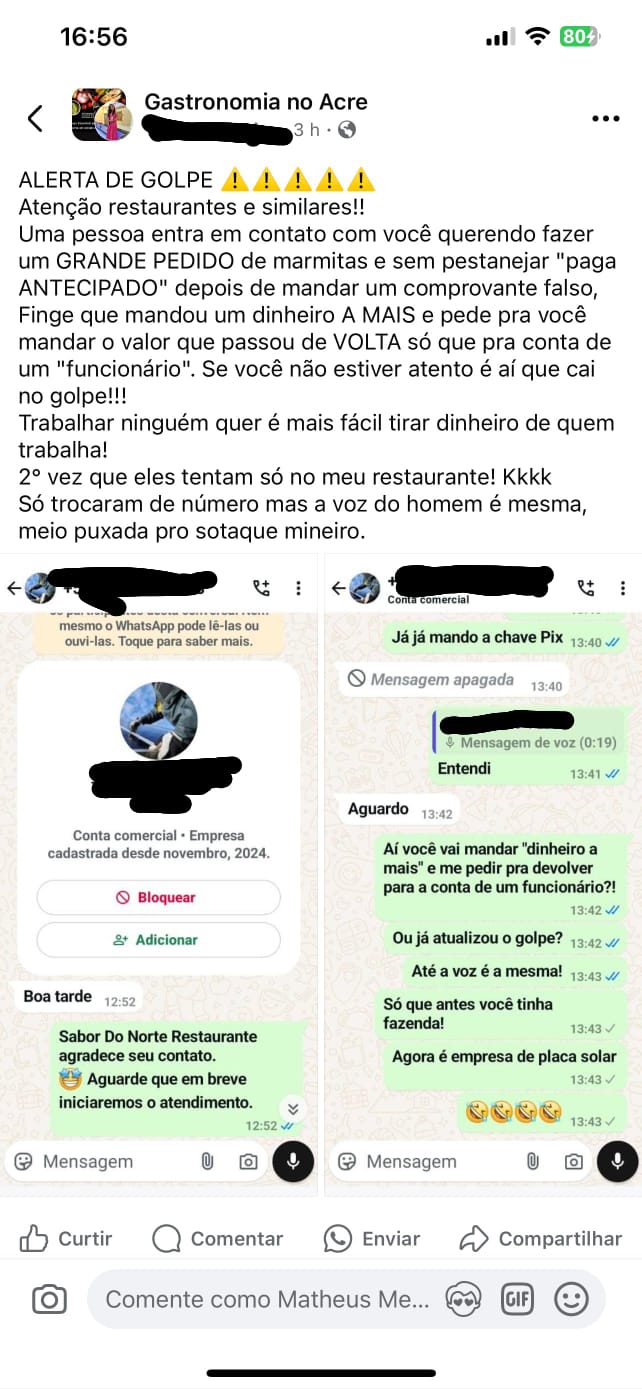Open the emoji picker smiley
642x1389 pixels.
pyautogui.click(x=571, y=1300)
